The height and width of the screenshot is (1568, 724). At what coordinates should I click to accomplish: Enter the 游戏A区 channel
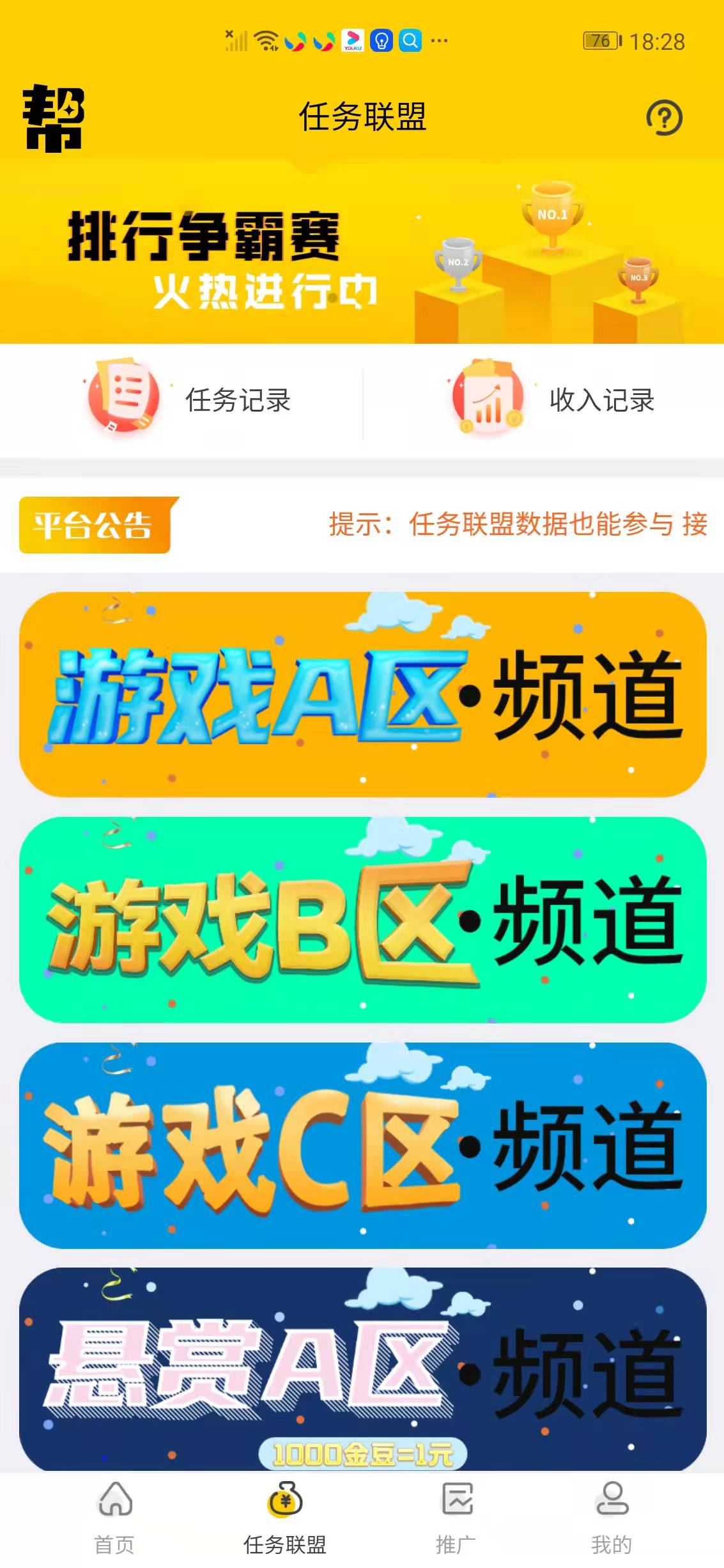coord(362,695)
